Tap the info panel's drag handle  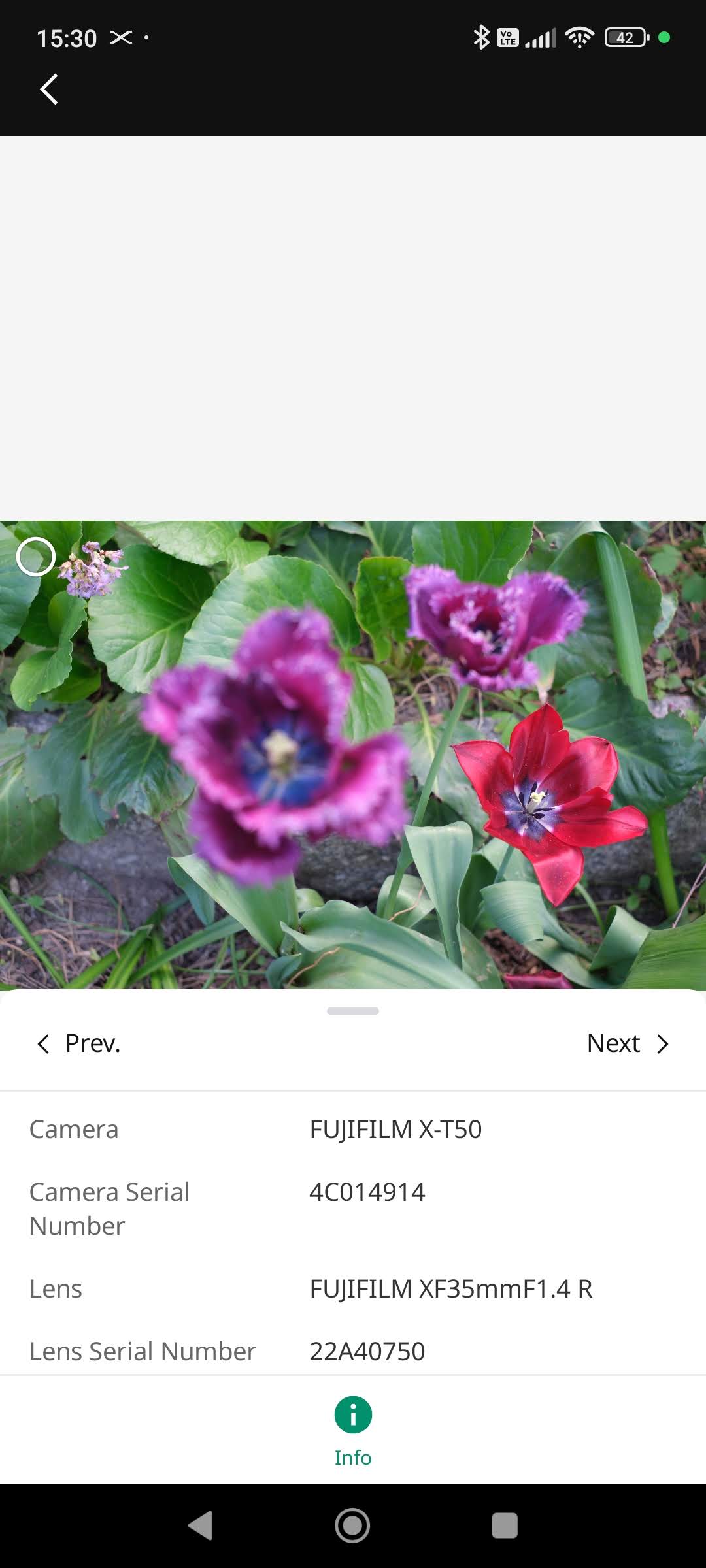point(353,1011)
